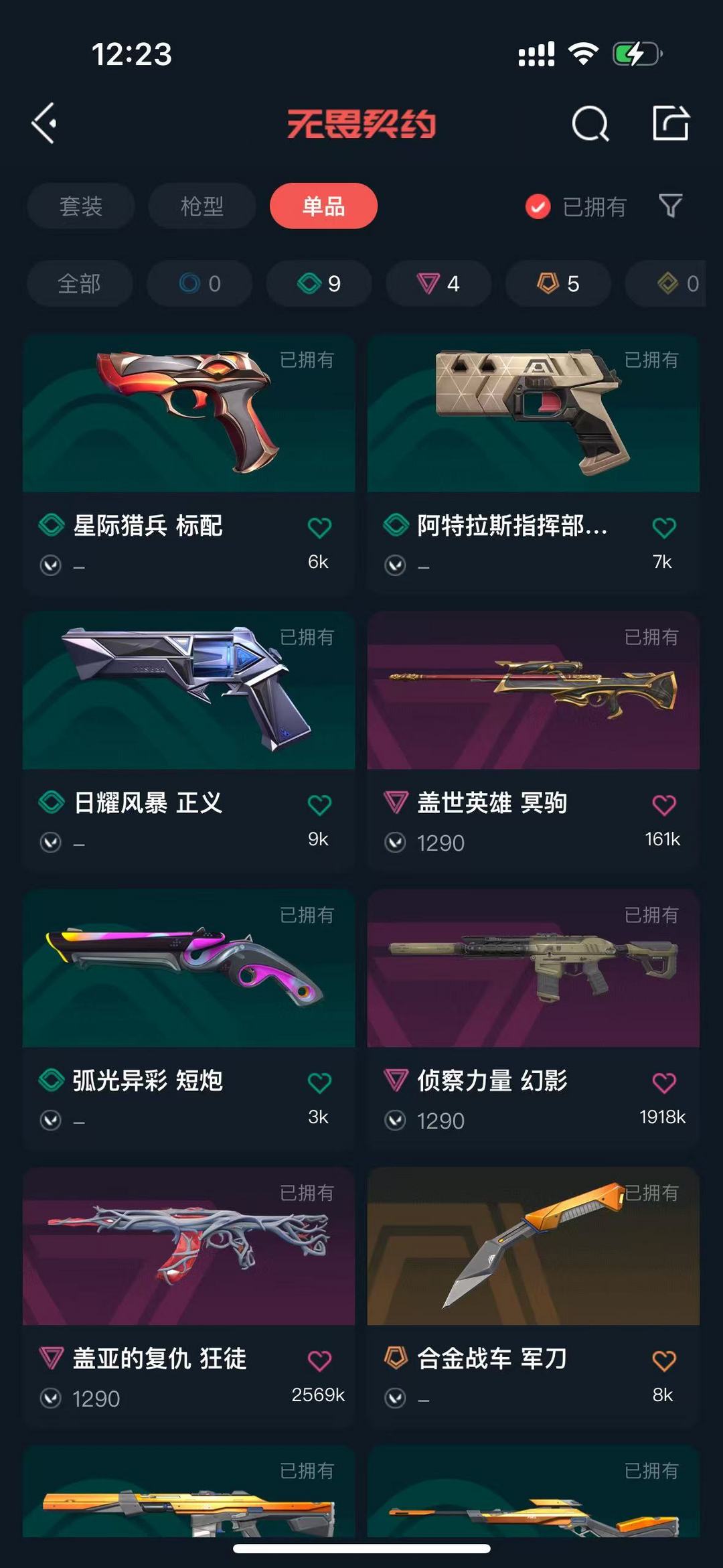Image resolution: width=723 pixels, height=1568 pixels.
Task: Open the search magnifier icon
Action: (590, 123)
